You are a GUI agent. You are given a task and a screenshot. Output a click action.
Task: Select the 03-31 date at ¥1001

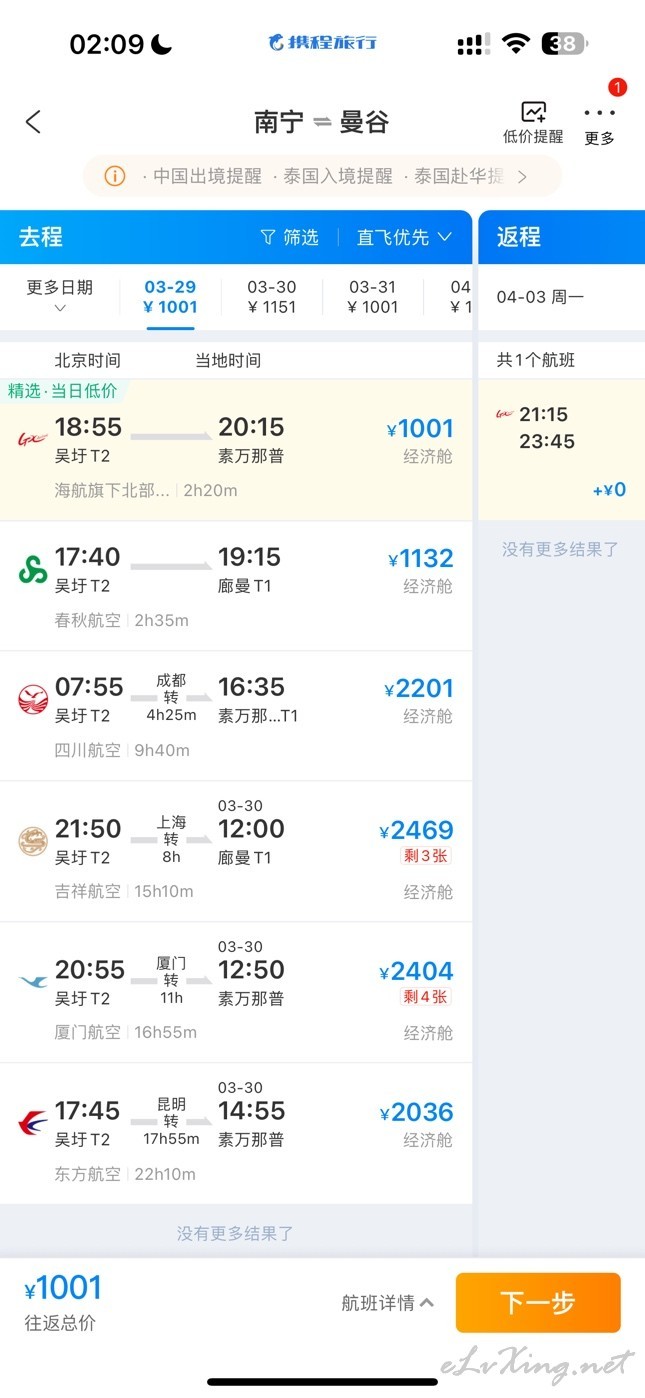click(373, 297)
